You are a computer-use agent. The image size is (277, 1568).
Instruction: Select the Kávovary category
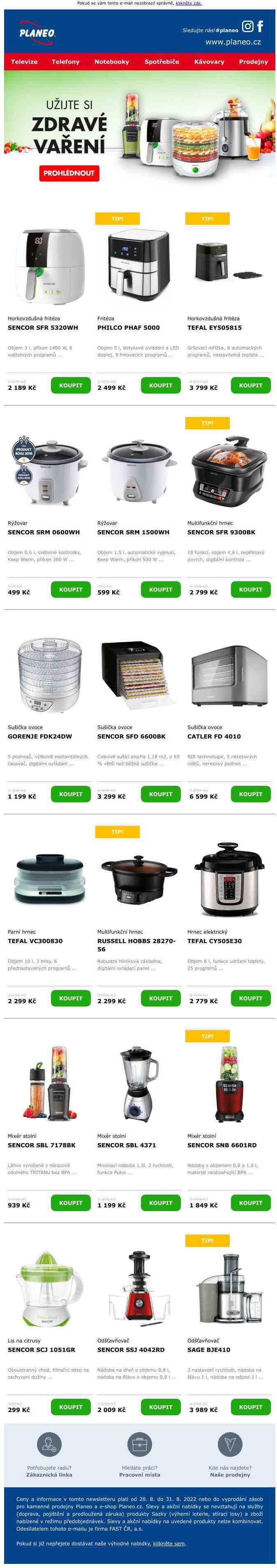coord(208,61)
